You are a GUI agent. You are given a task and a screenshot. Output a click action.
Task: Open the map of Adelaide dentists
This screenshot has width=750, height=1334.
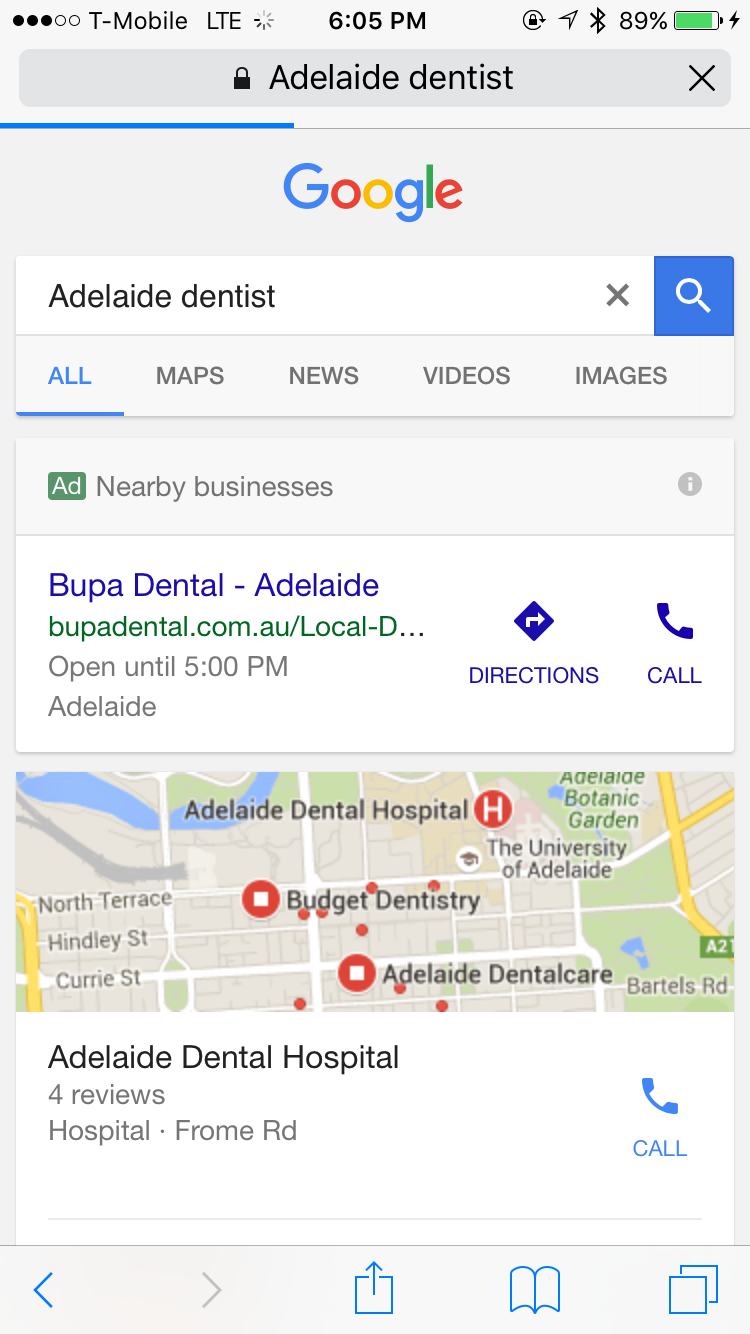[x=375, y=891]
